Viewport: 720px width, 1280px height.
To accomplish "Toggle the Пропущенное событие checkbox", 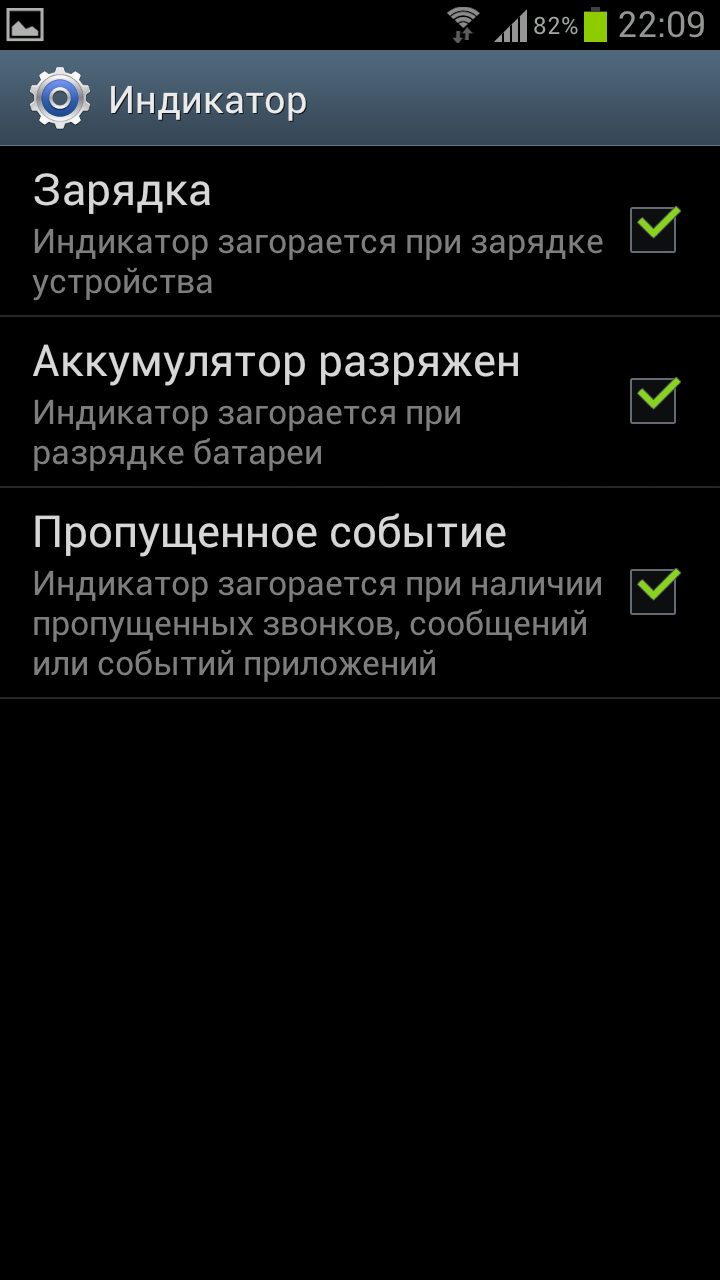I will (654, 591).
